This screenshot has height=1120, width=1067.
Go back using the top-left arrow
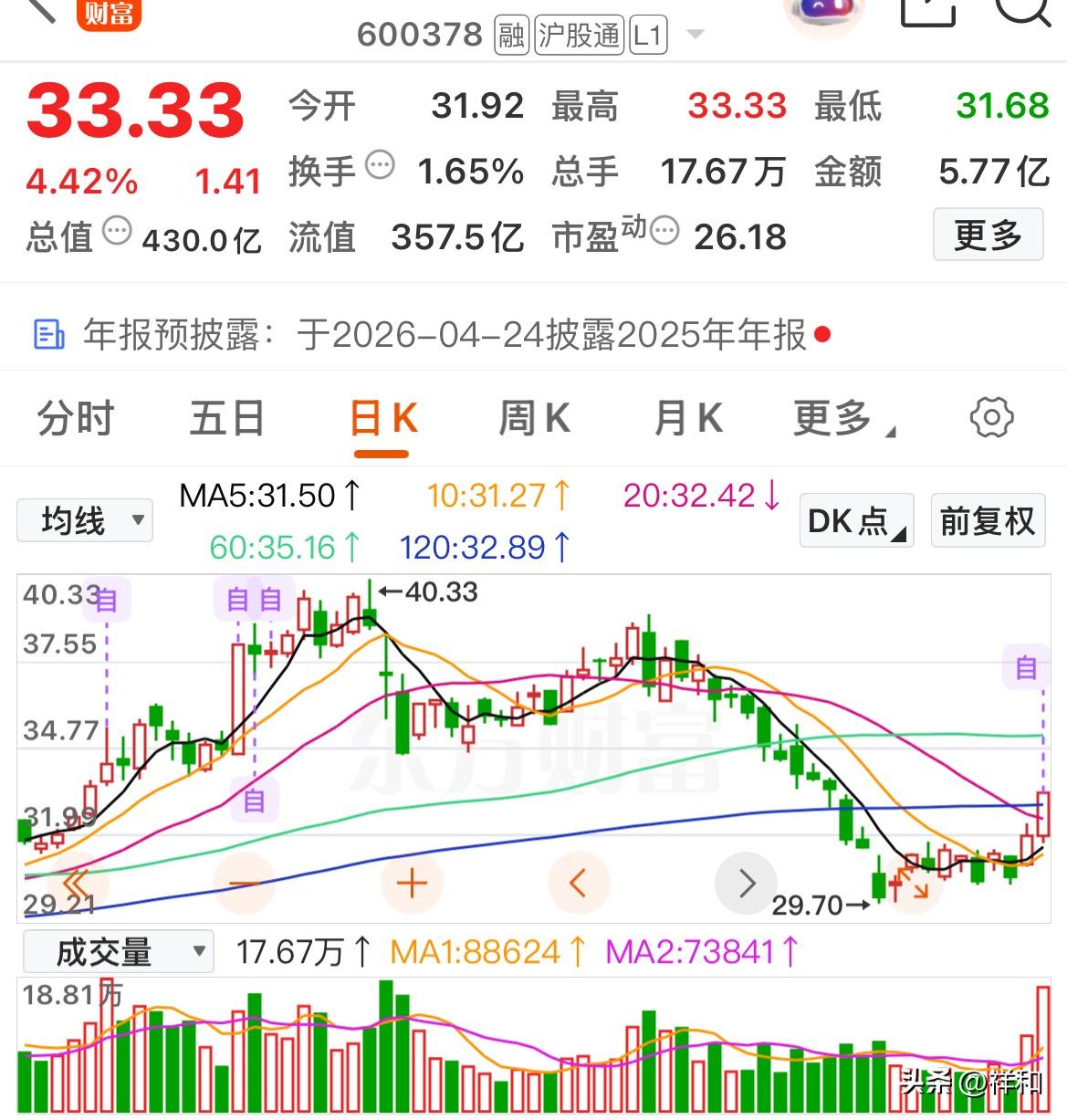pos(40,9)
